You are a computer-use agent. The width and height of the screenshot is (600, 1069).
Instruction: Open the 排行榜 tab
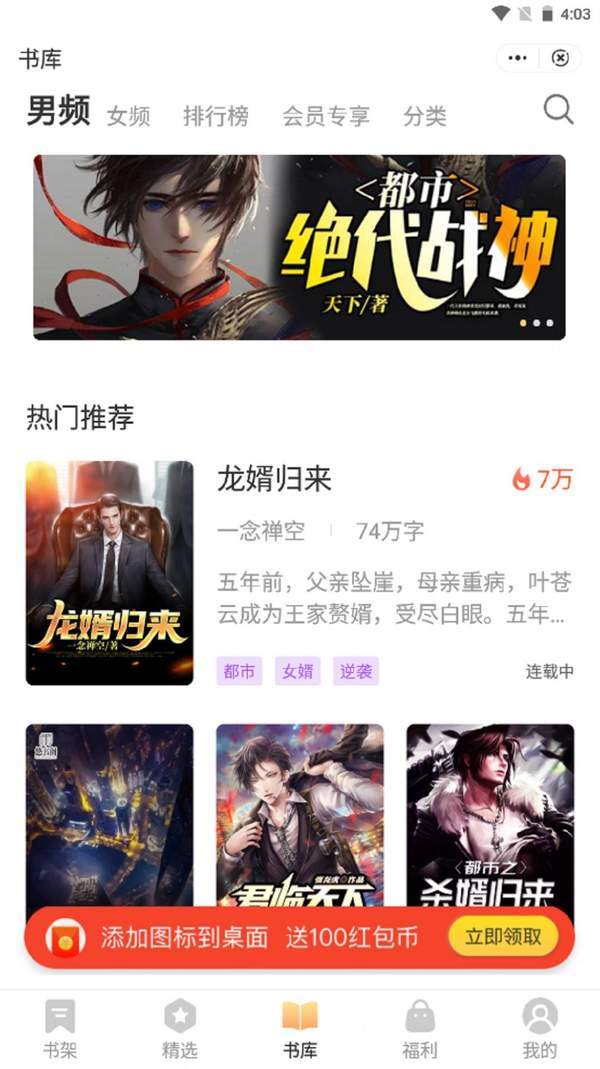(x=215, y=116)
